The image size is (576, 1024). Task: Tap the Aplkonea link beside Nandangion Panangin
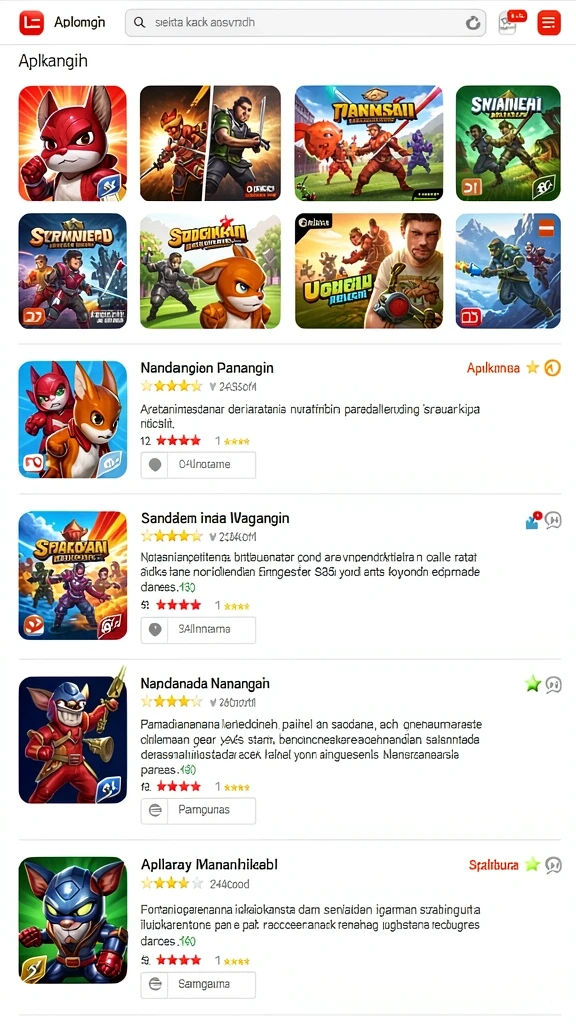coord(493,368)
